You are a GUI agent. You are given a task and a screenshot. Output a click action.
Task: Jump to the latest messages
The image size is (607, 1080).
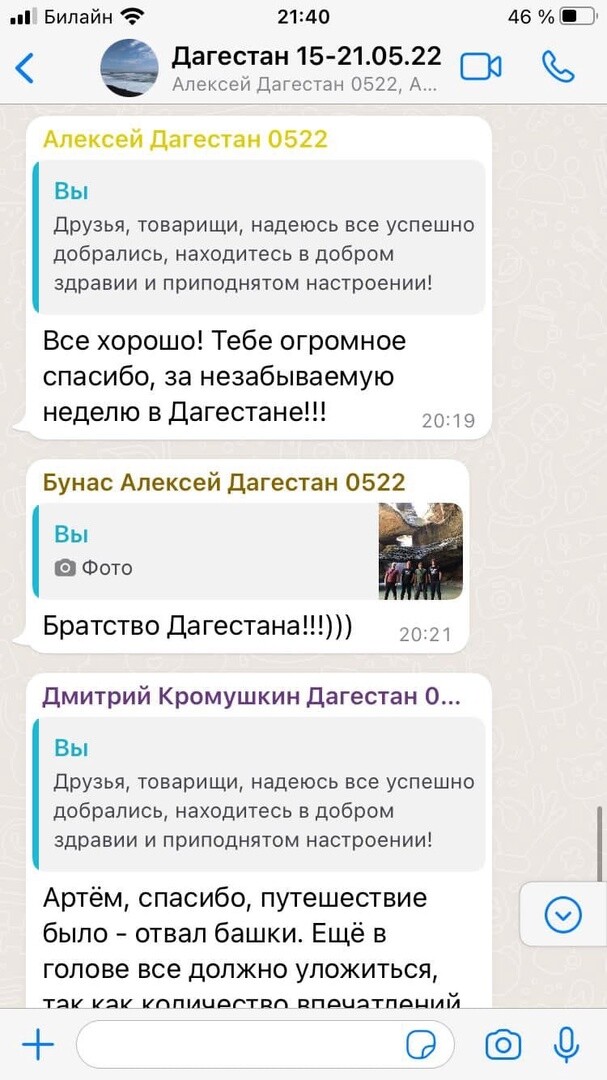pos(563,915)
